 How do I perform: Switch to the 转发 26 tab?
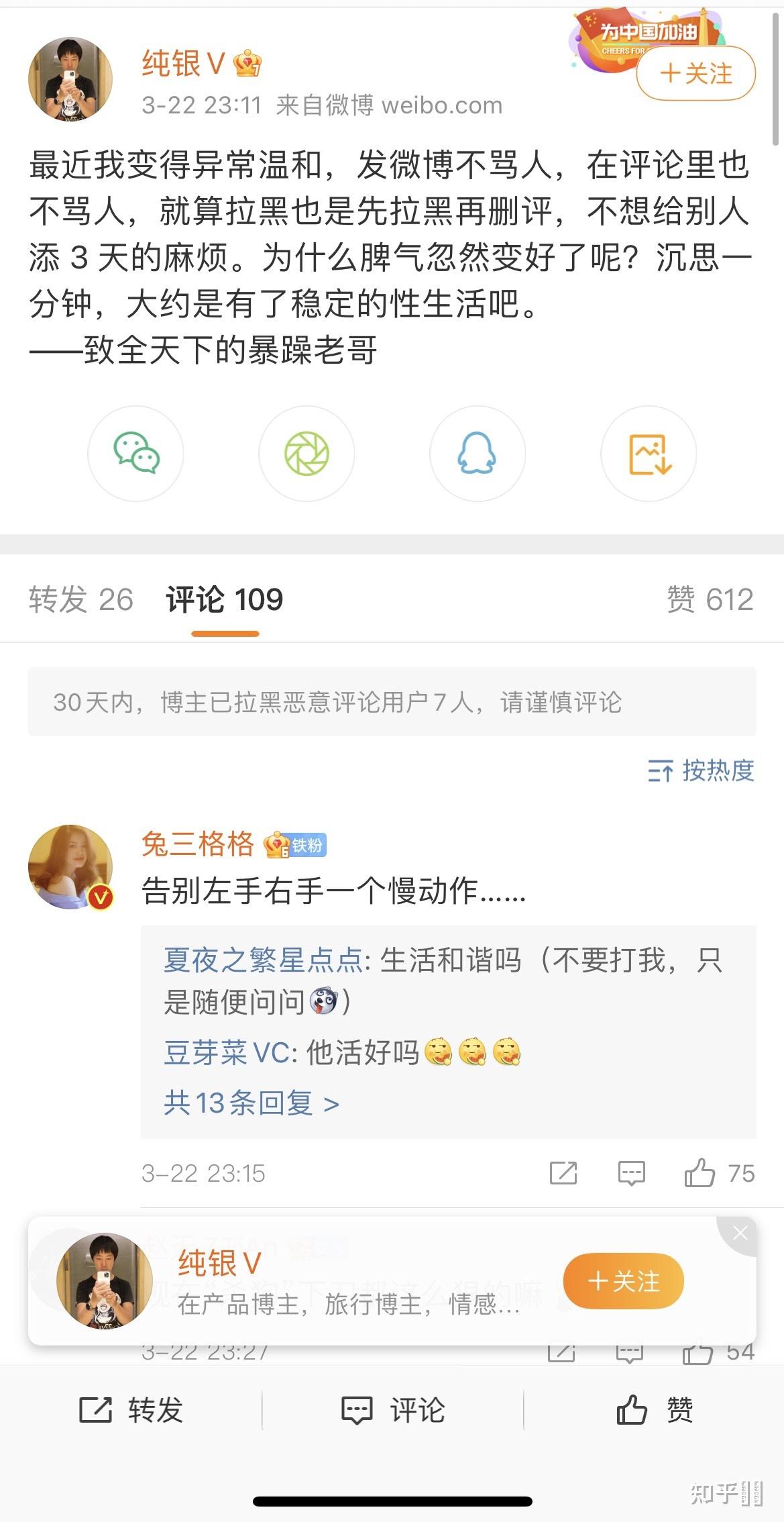coord(80,599)
